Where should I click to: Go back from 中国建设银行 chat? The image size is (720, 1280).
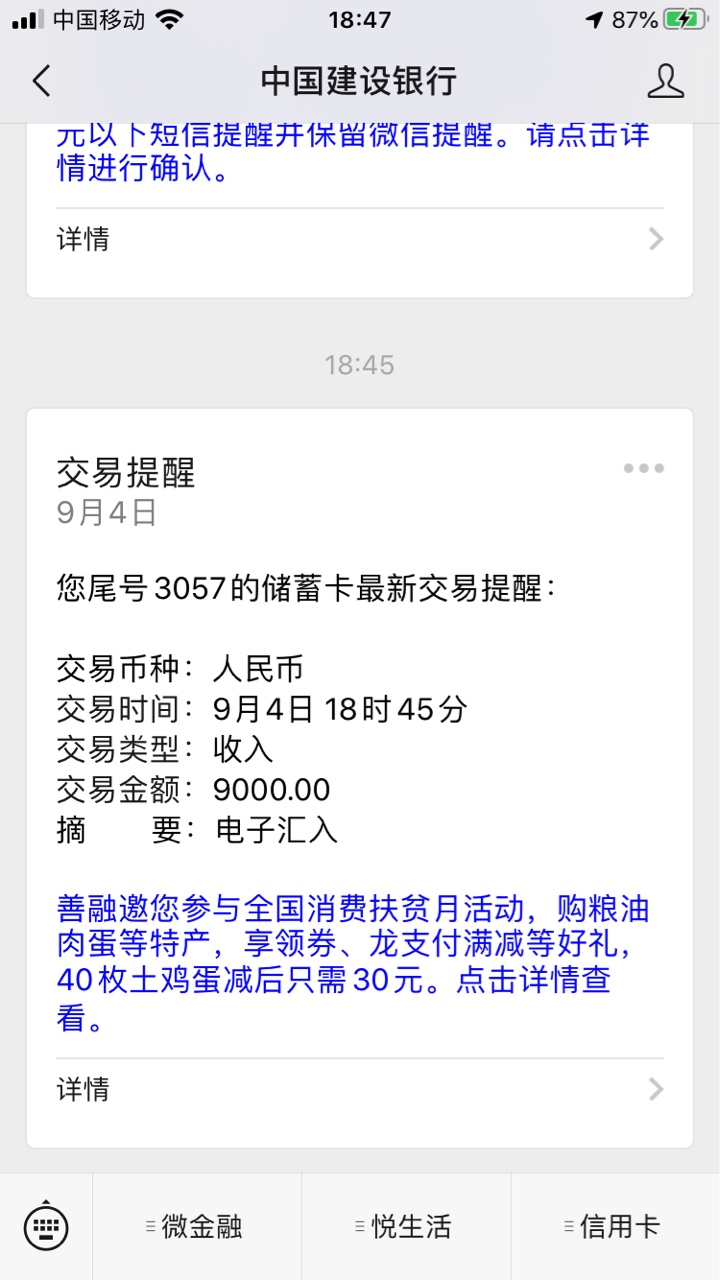(41, 81)
